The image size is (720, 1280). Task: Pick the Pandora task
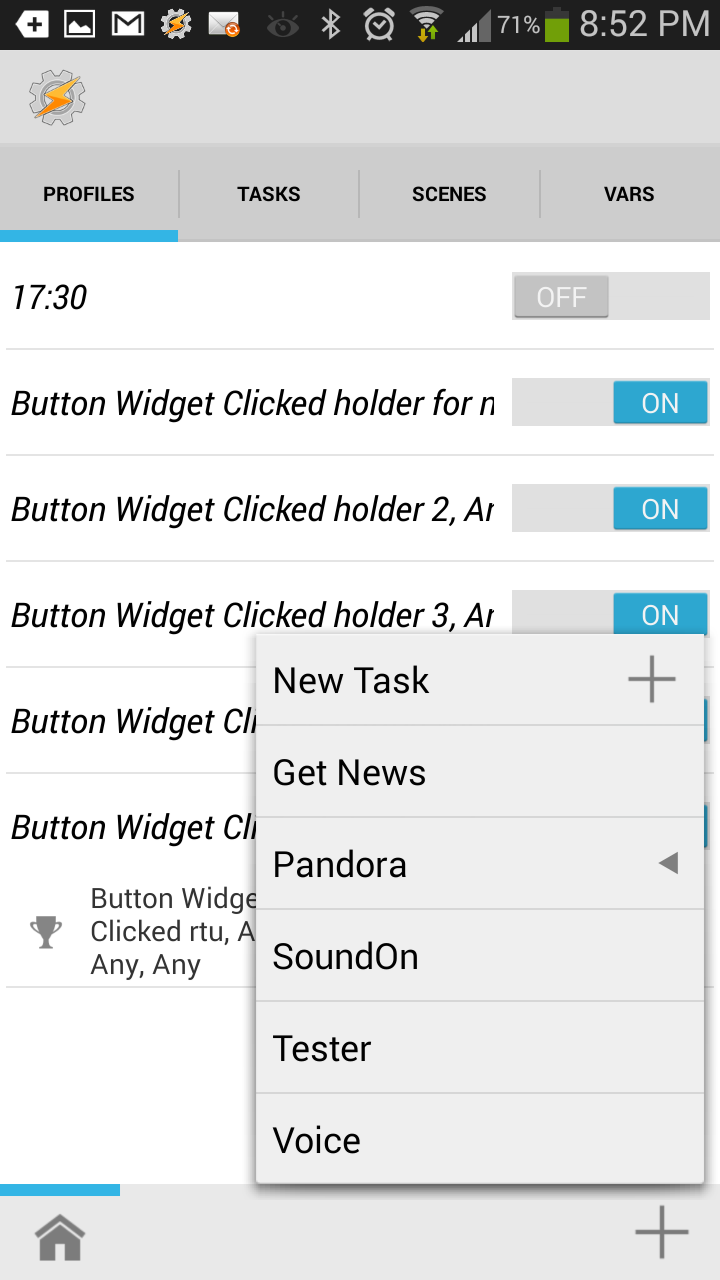click(x=480, y=864)
